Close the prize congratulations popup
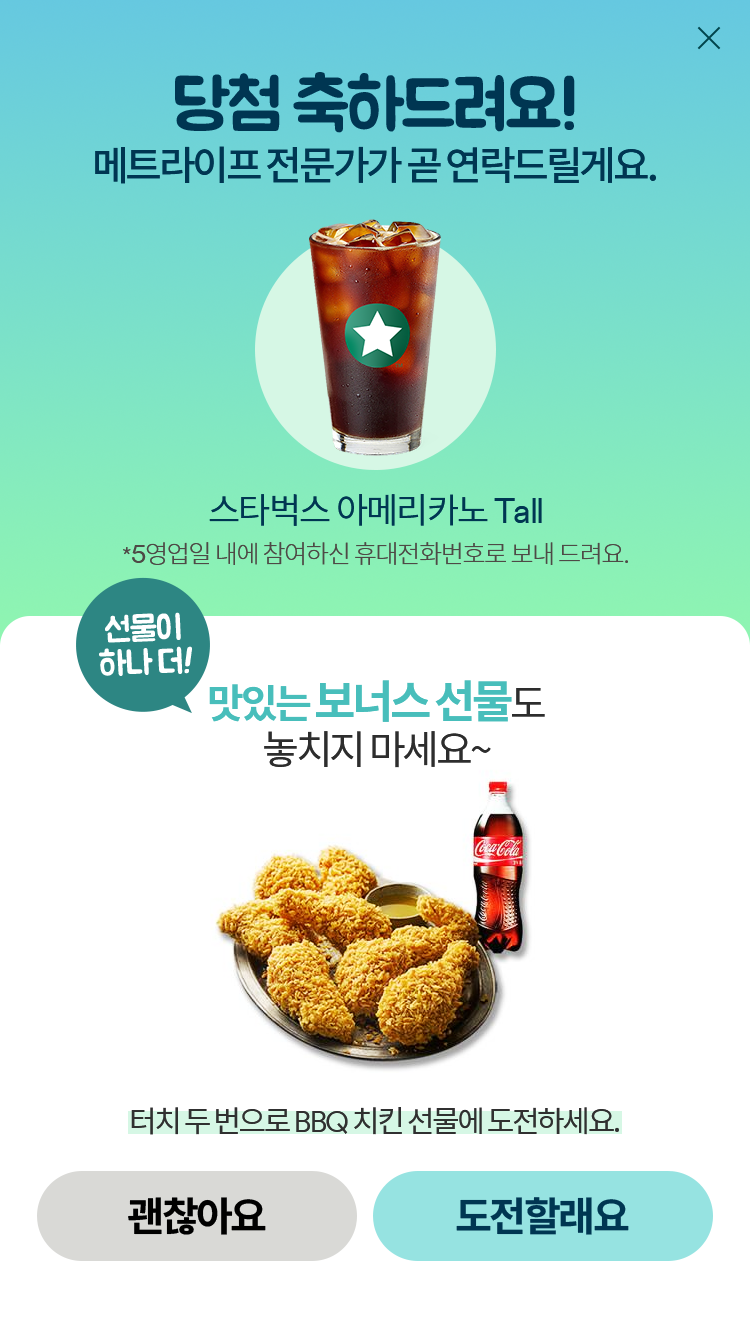This screenshot has width=750, height=1320. point(708,38)
